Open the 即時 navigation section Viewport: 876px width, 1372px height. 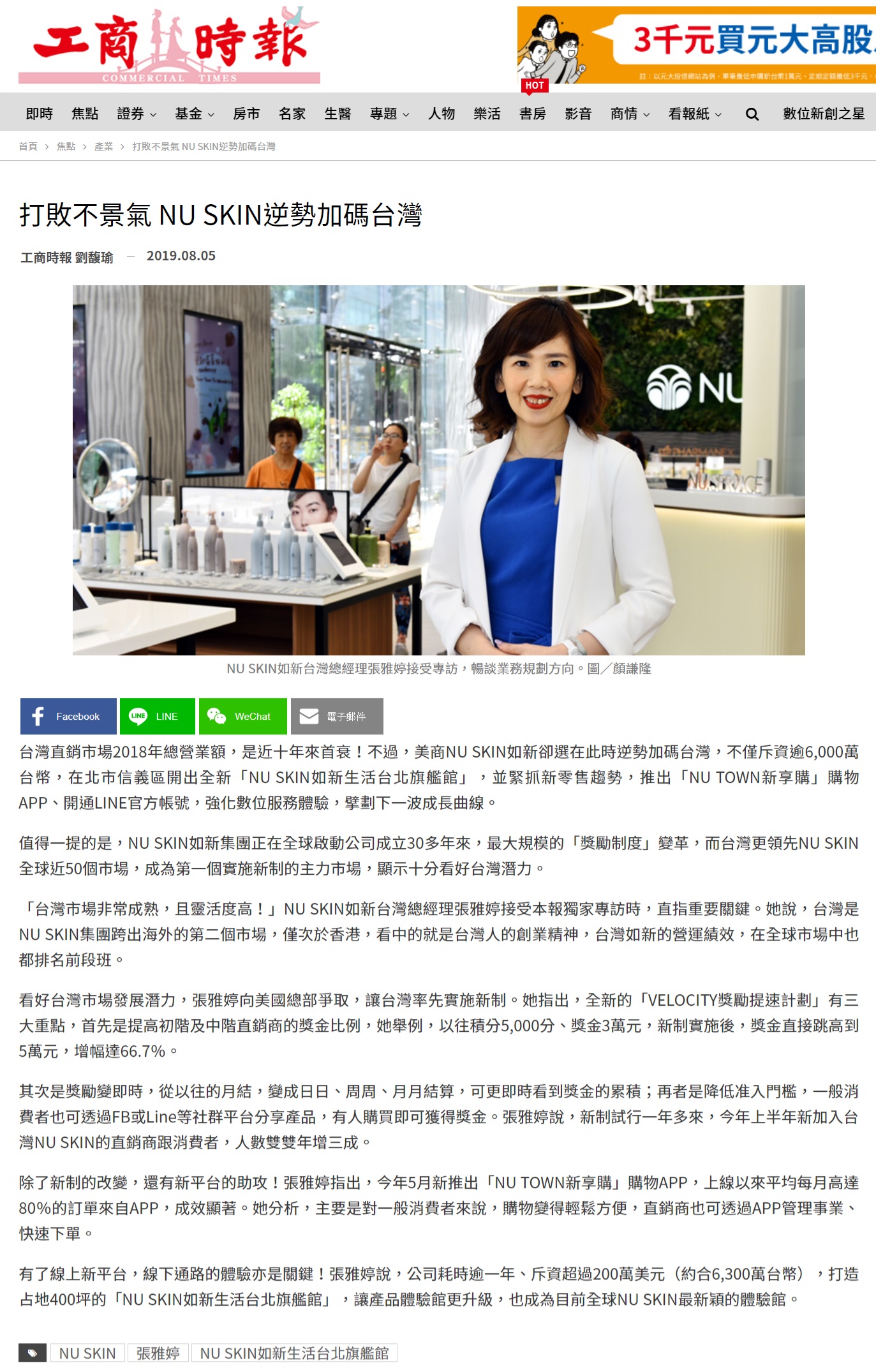coord(39,114)
